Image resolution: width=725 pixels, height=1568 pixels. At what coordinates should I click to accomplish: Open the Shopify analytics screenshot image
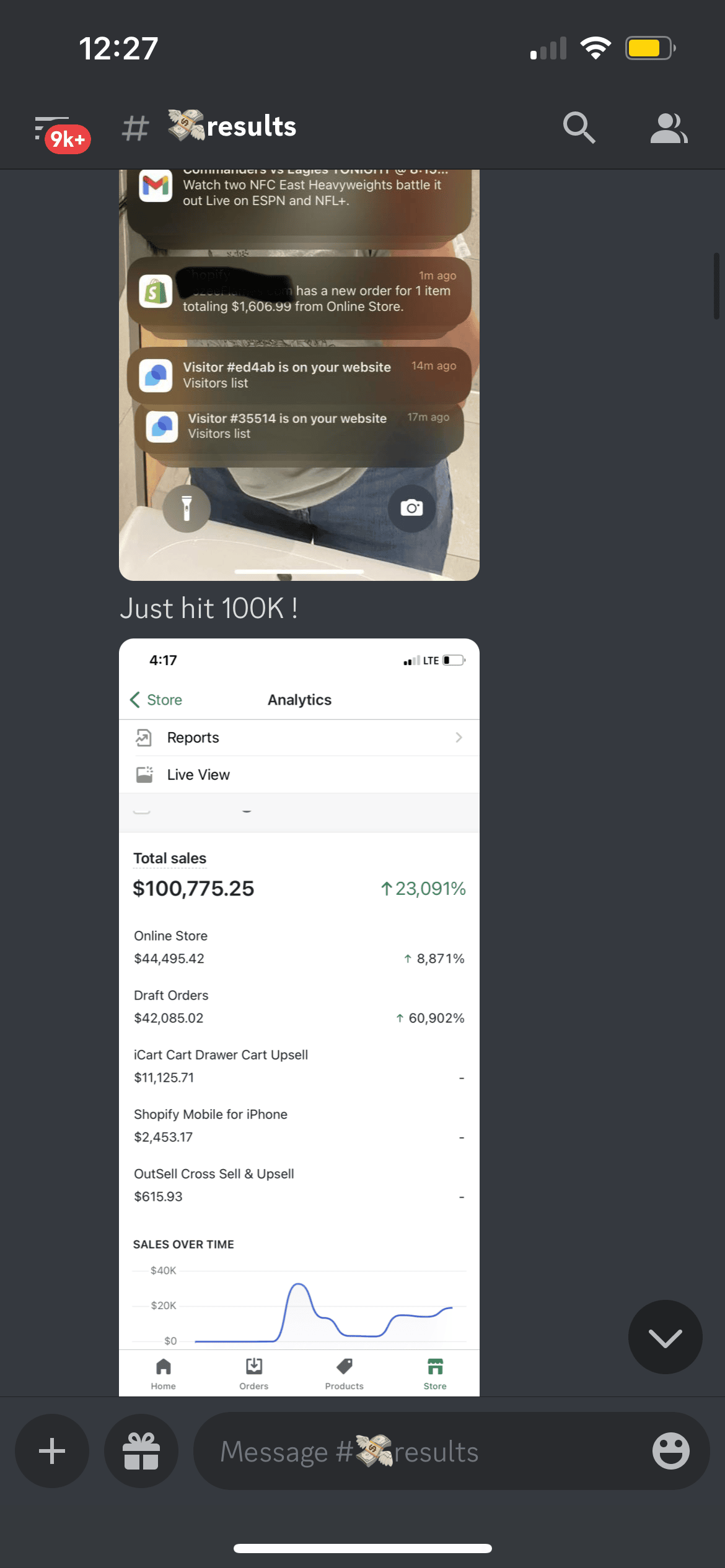click(299, 1016)
